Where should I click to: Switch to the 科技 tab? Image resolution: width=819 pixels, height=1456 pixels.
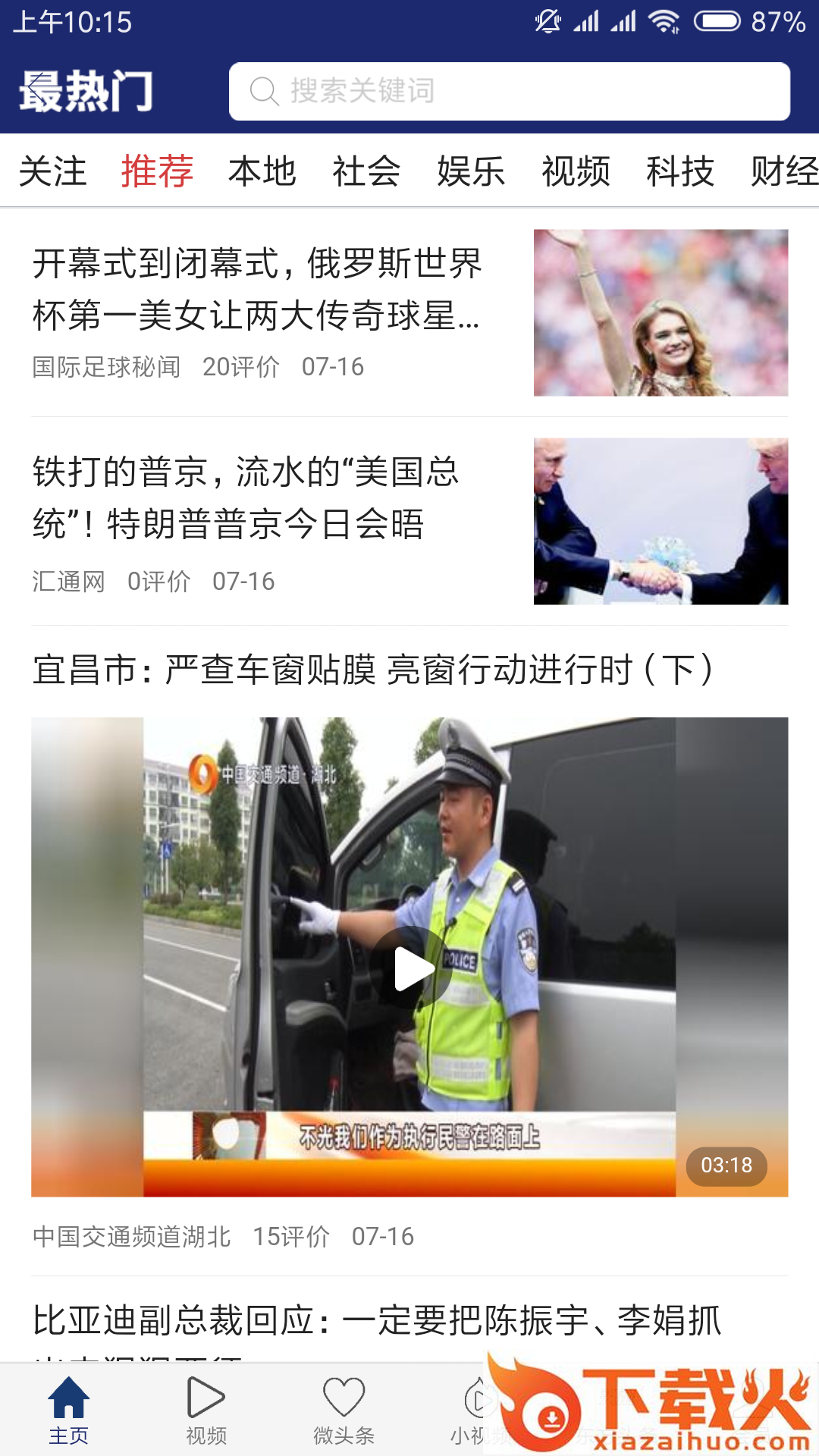click(x=680, y=171)
